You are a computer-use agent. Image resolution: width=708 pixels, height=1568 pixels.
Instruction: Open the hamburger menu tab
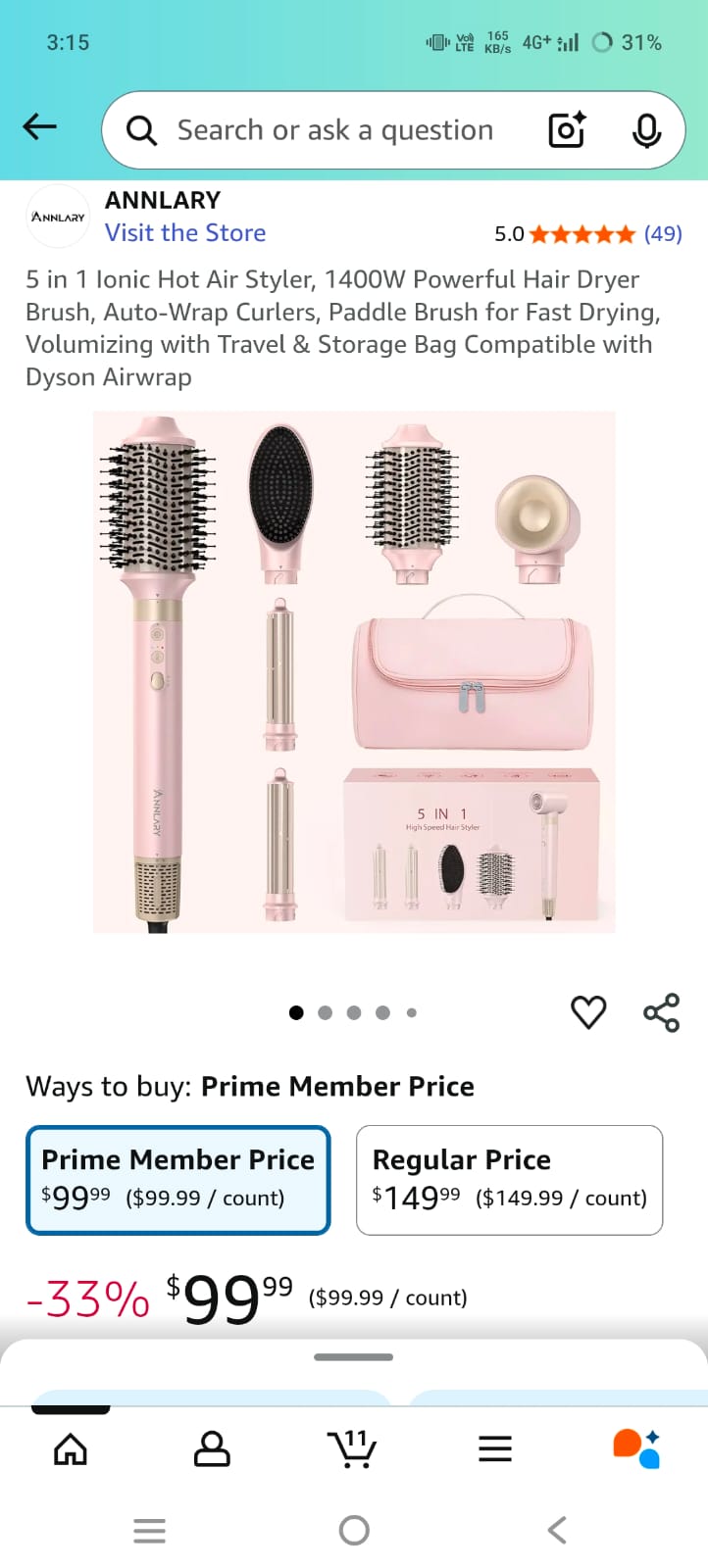(x=495, y=1448)
